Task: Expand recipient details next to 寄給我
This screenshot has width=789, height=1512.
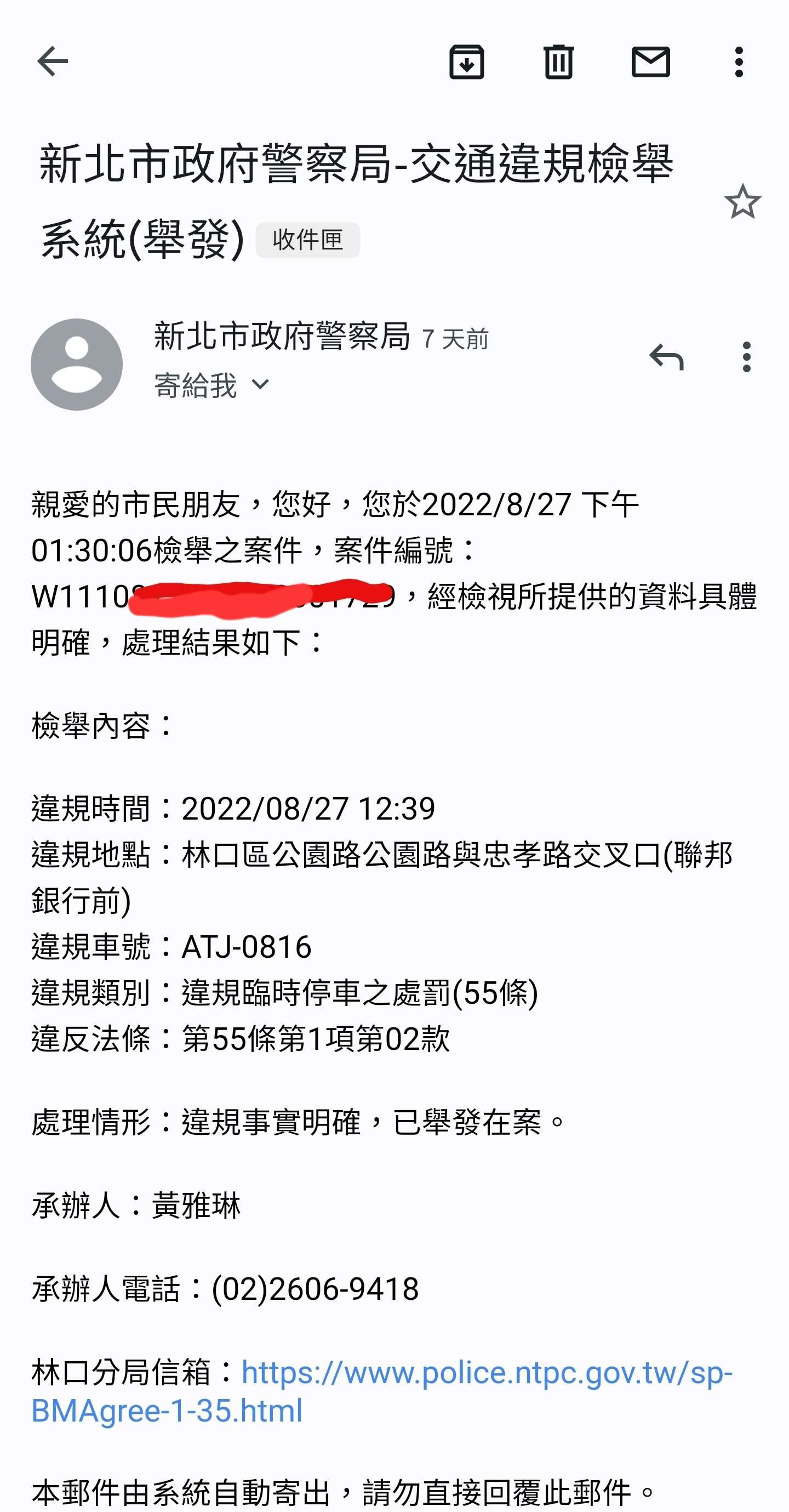Action: coord(260,384)
